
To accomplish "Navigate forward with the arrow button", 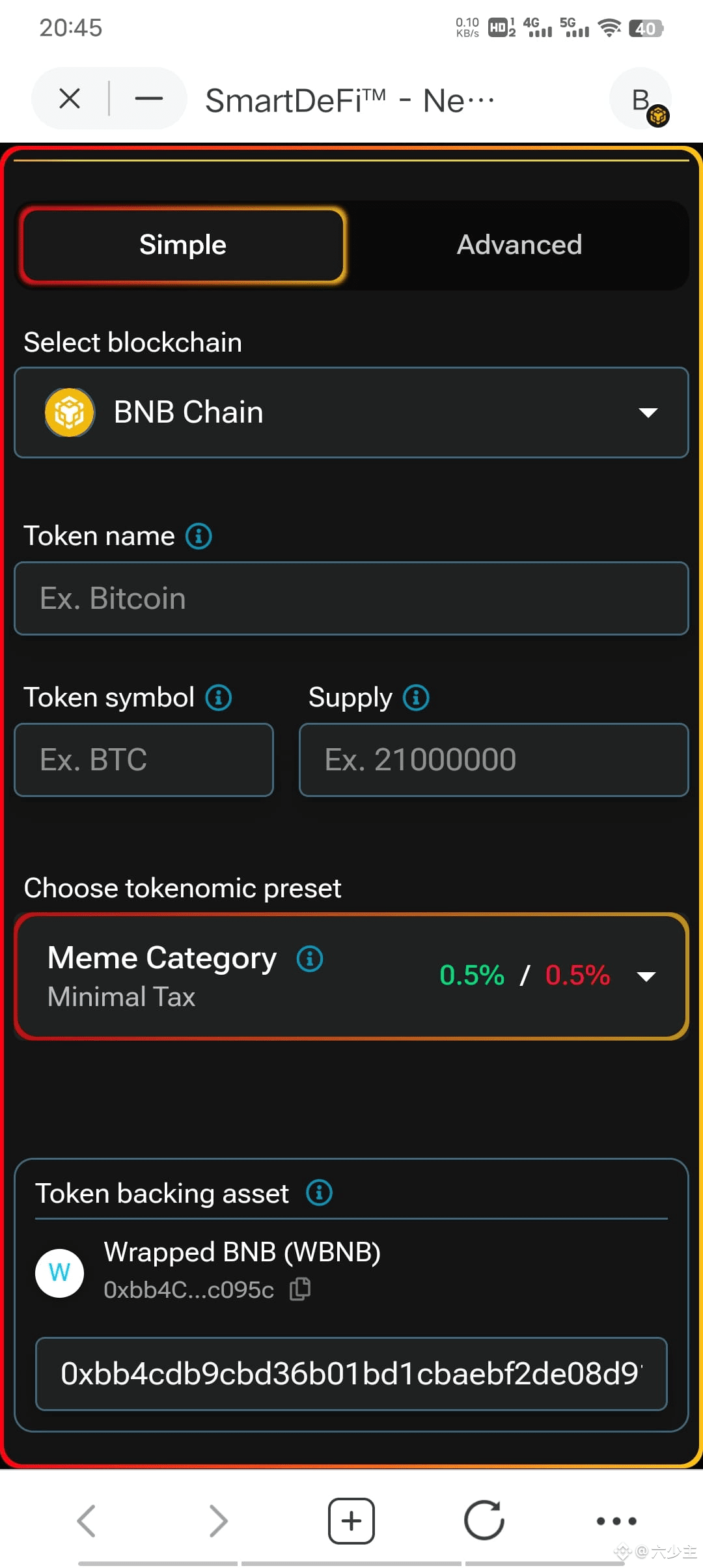I will click(217, 1520).
